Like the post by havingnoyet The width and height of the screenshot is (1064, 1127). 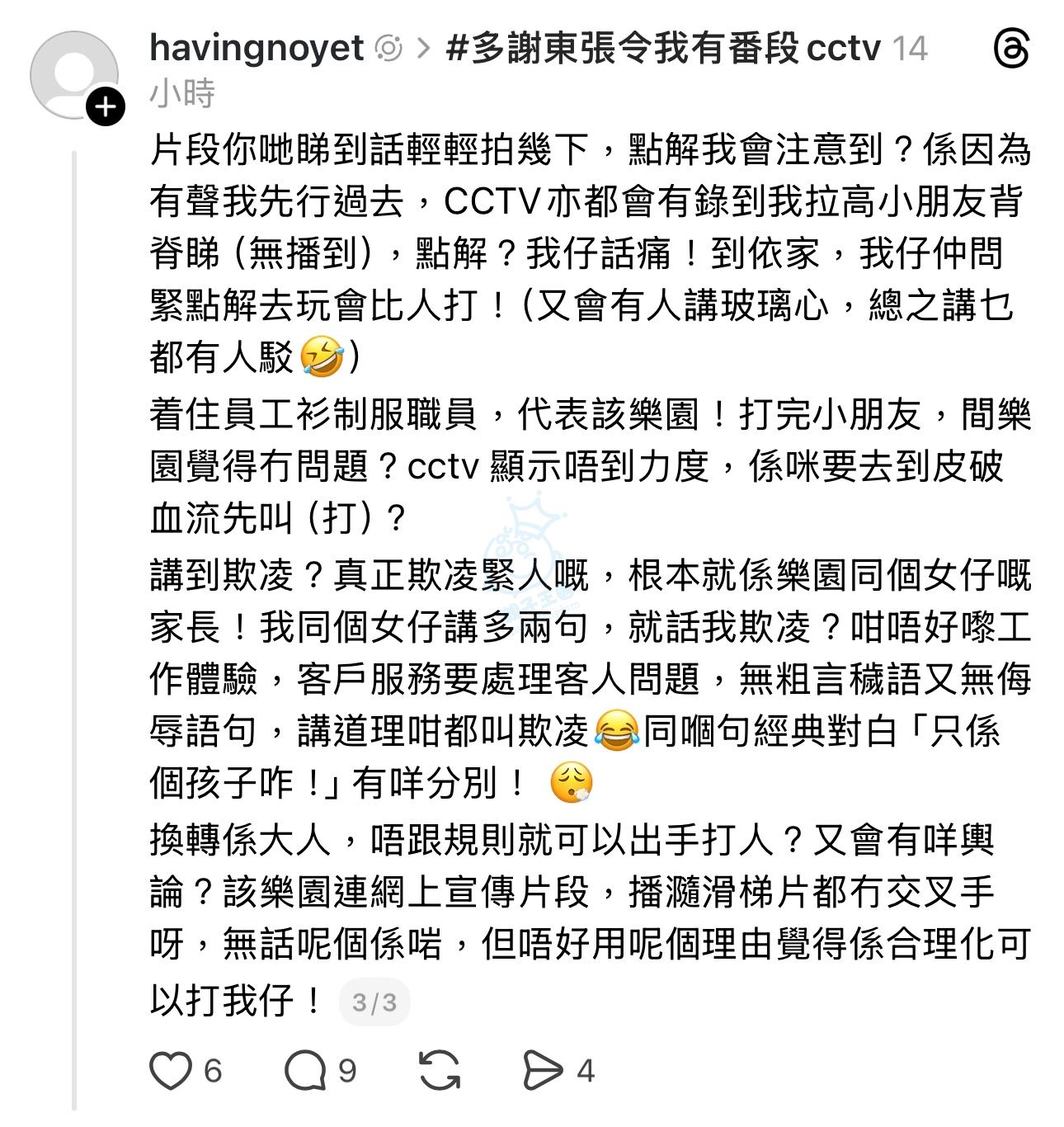click(171, 1071)
